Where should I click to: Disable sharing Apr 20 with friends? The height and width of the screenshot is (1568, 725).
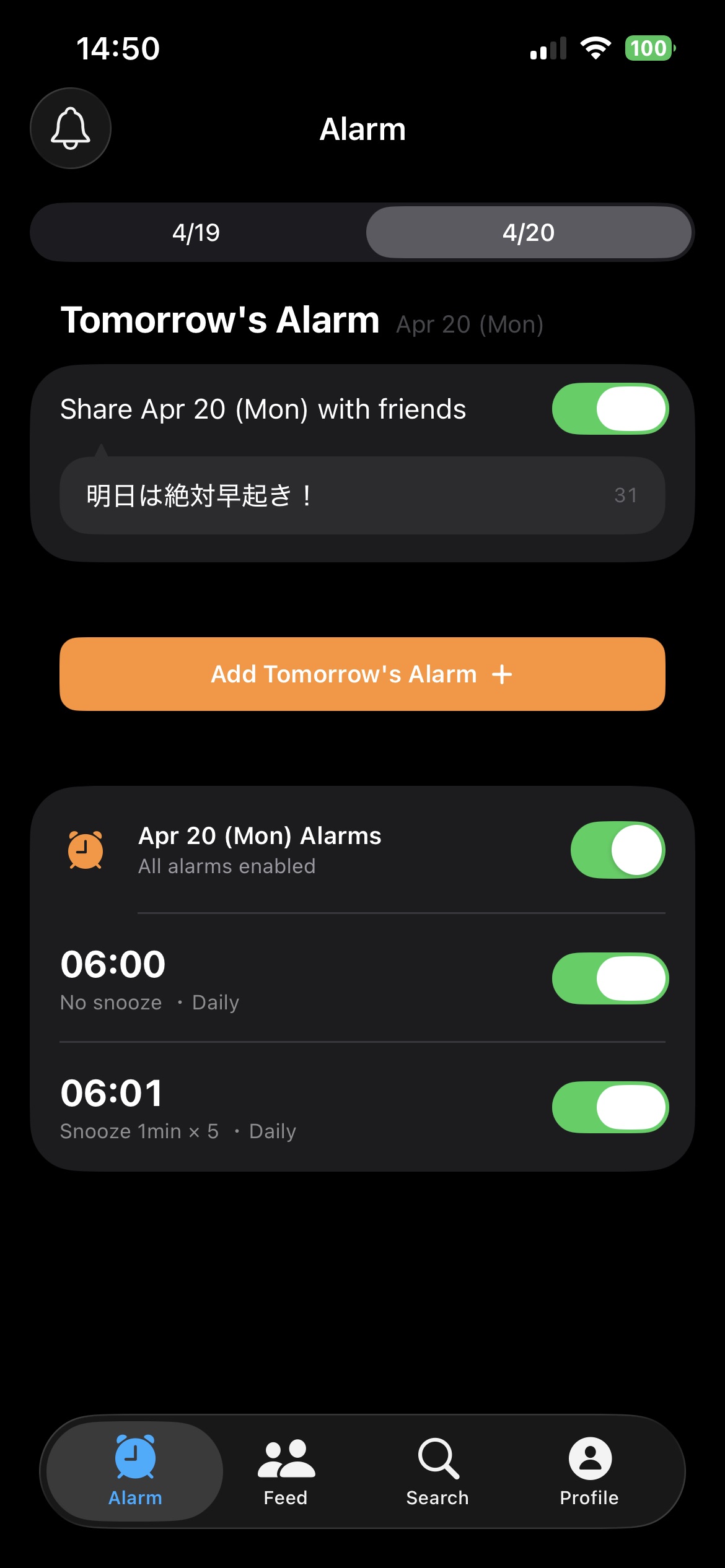610,408
